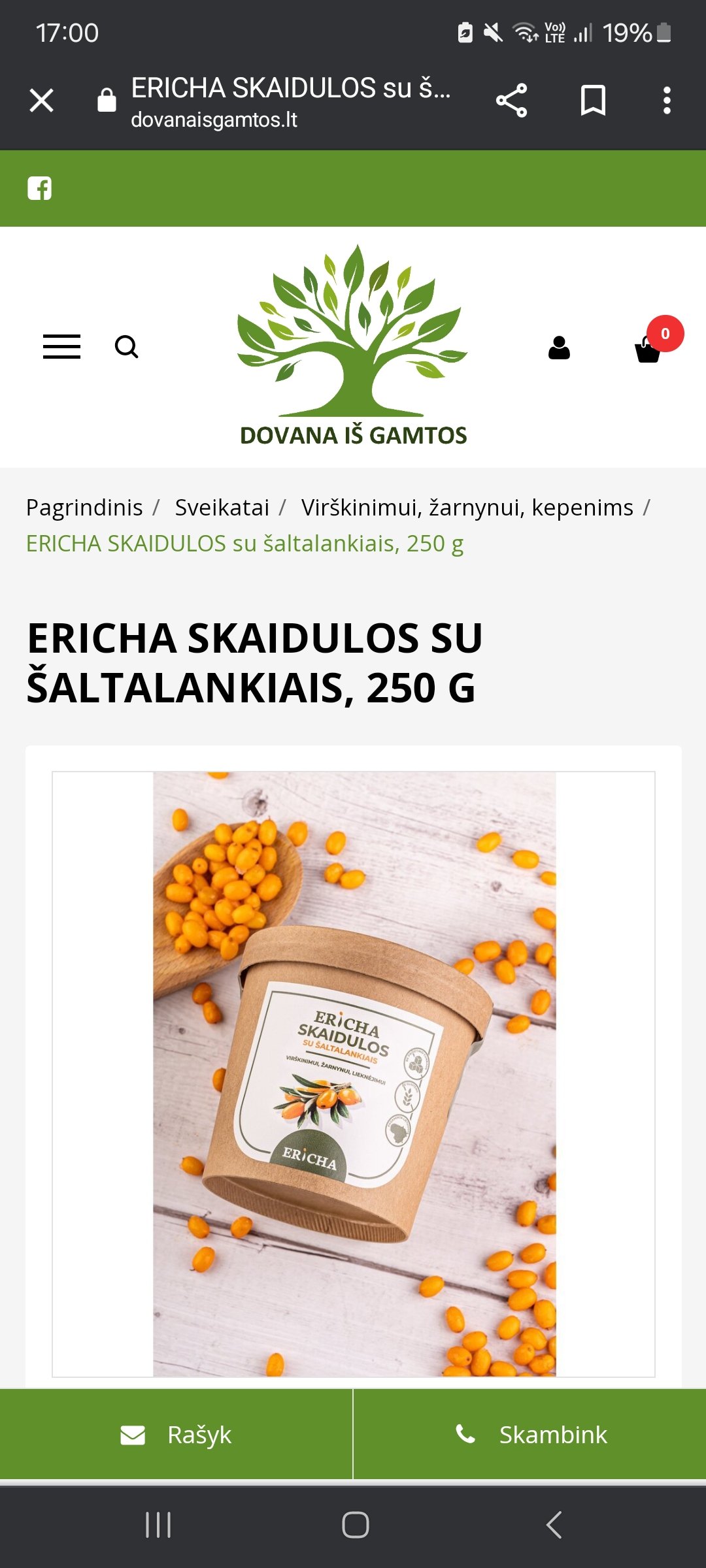The image size is (706, 1568).
Task: Share this page via share icon
Action: tap(512, 101)
